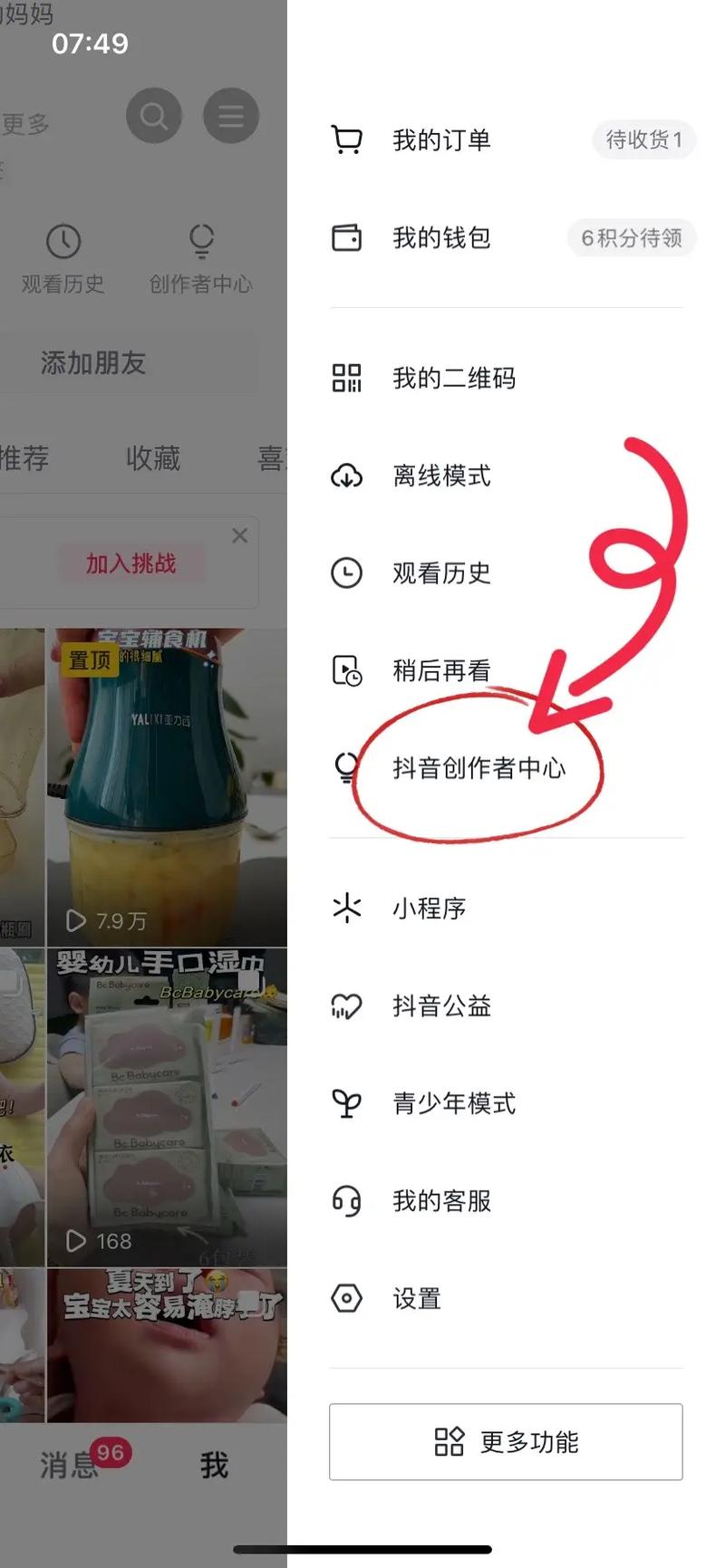Tap the 更多功能 button
The image size is (725, 1568).
506,1442
